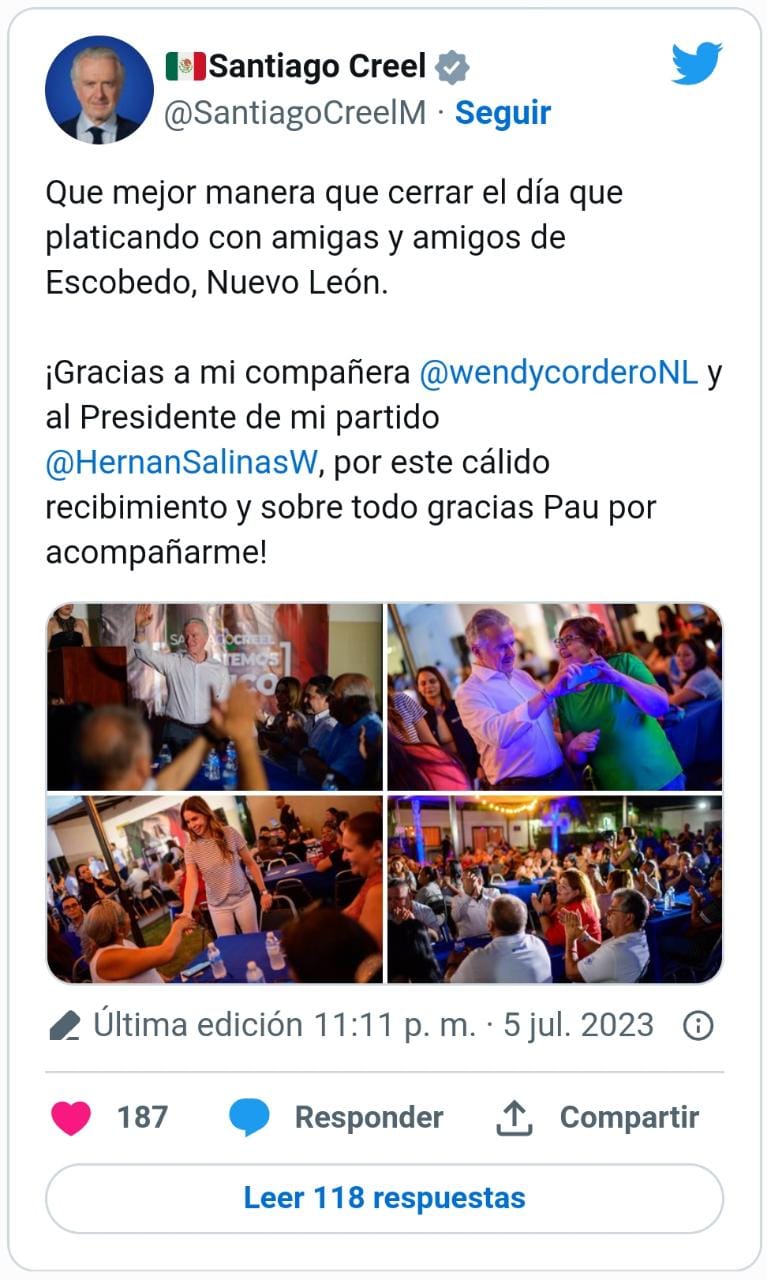
Task: Share the tweet via Compartir
Action: [x=597, y=1118]
